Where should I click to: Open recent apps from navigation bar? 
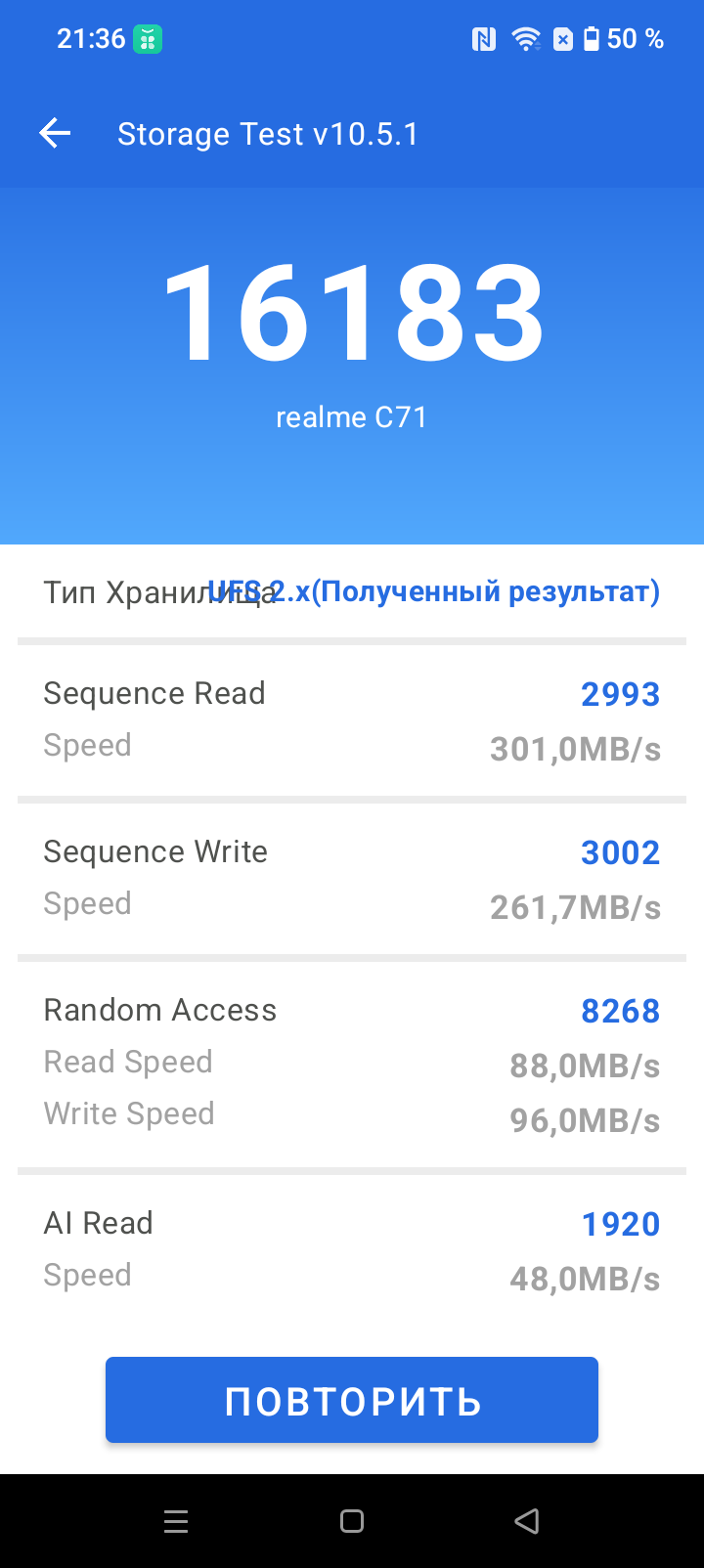(176, 1521)
